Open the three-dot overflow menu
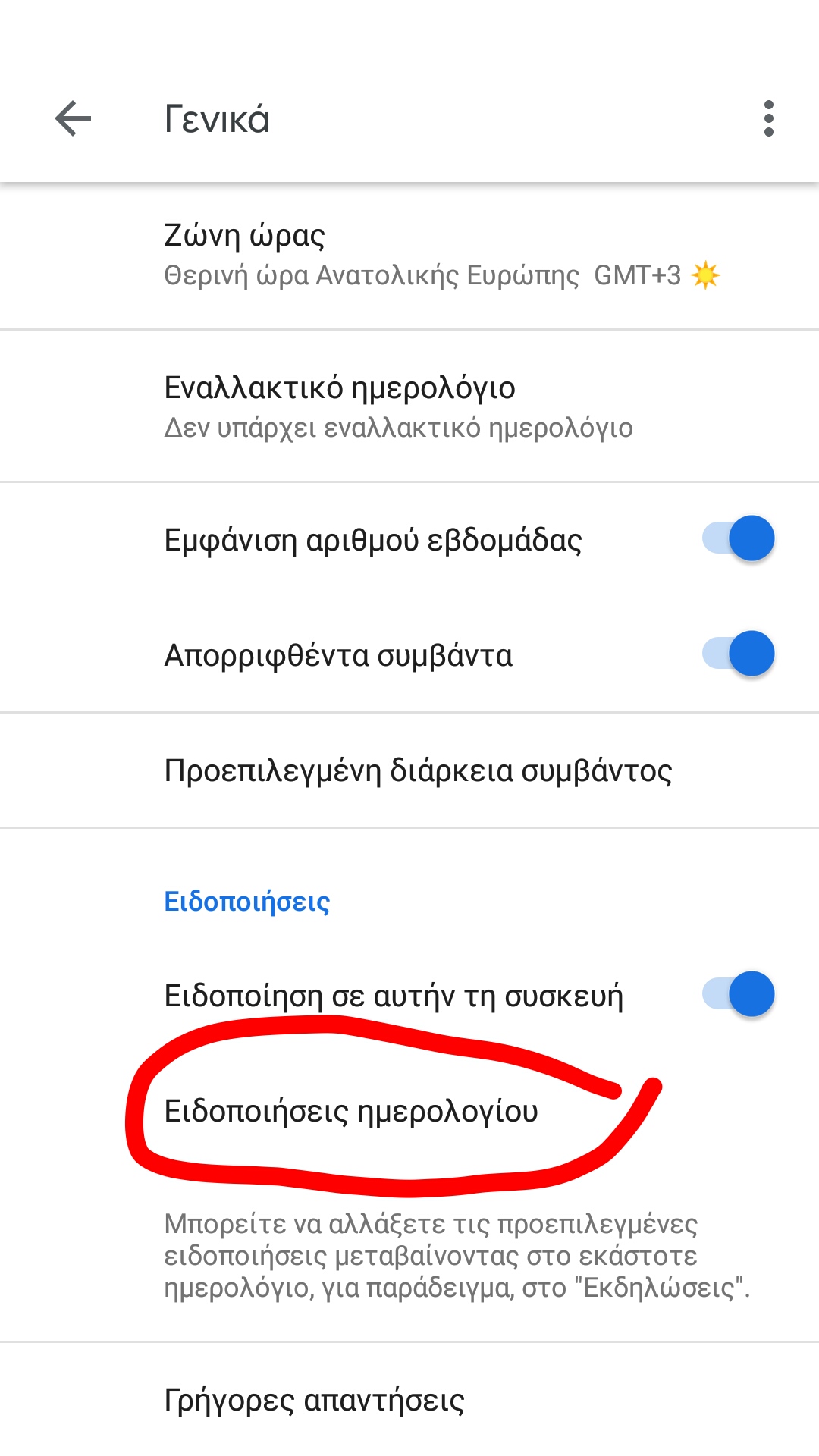819x1456 pixels. (769, 119)
